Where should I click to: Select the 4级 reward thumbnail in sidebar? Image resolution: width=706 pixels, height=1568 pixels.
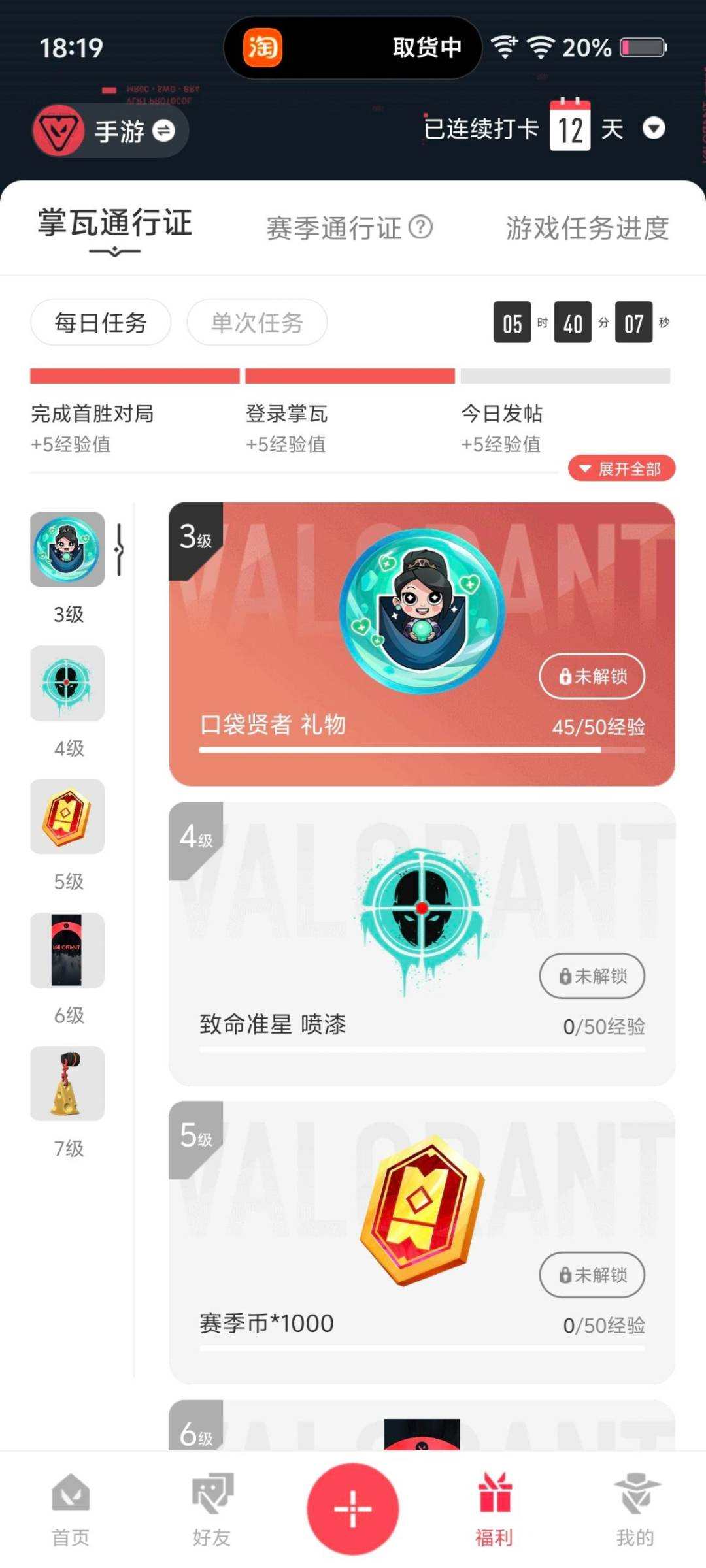pyautogui.click(x=67, y=683)
